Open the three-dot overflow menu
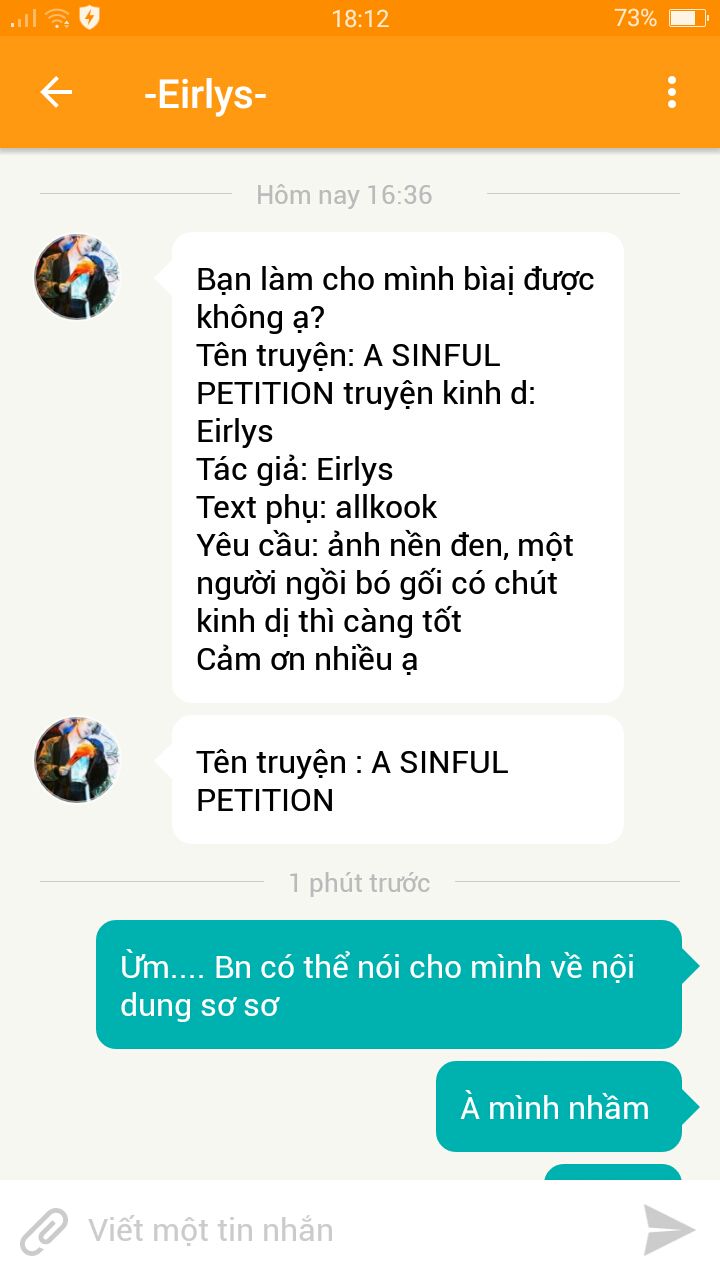The width and height of the screenshot is (720, 1280). coord(671,93)
